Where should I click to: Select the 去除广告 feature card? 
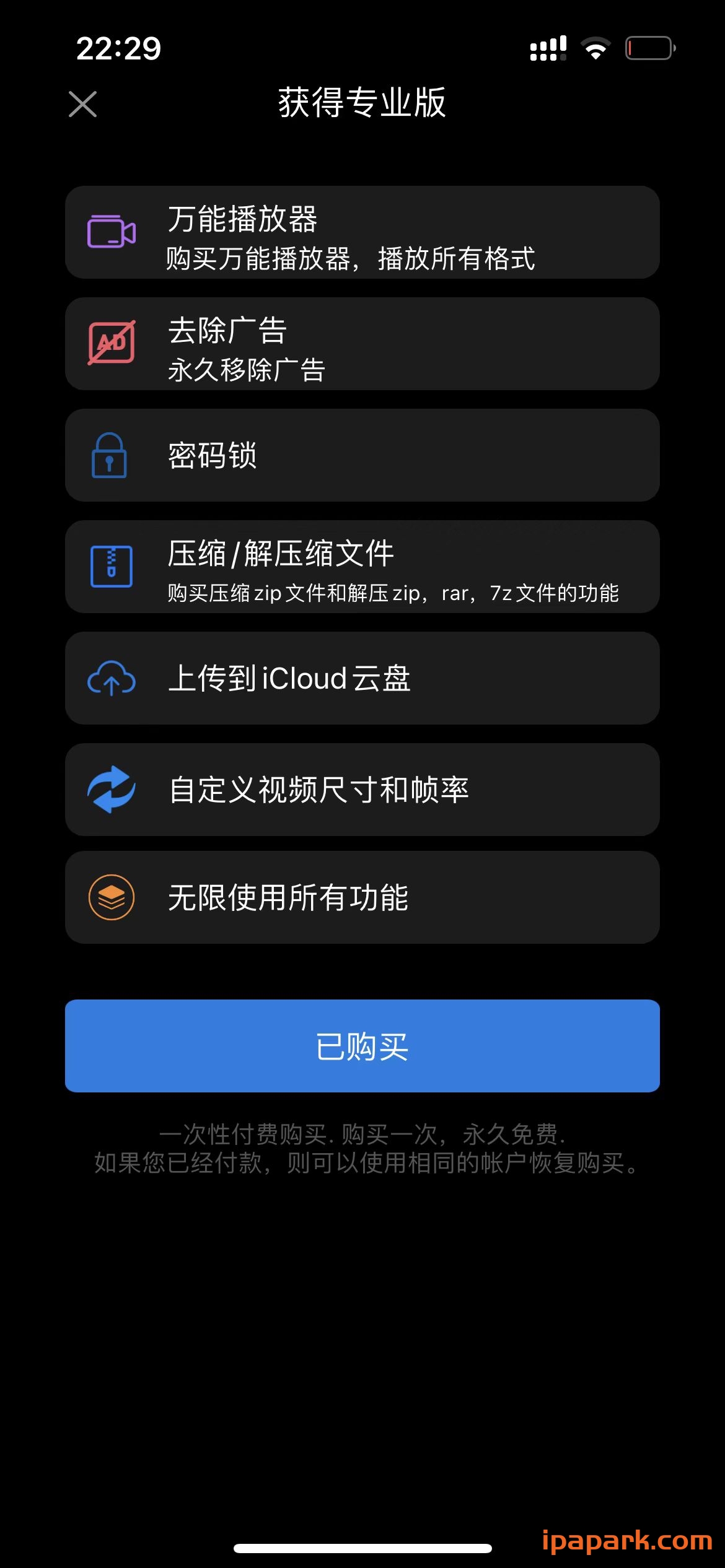pyautogui.click(x=362, y=344)
